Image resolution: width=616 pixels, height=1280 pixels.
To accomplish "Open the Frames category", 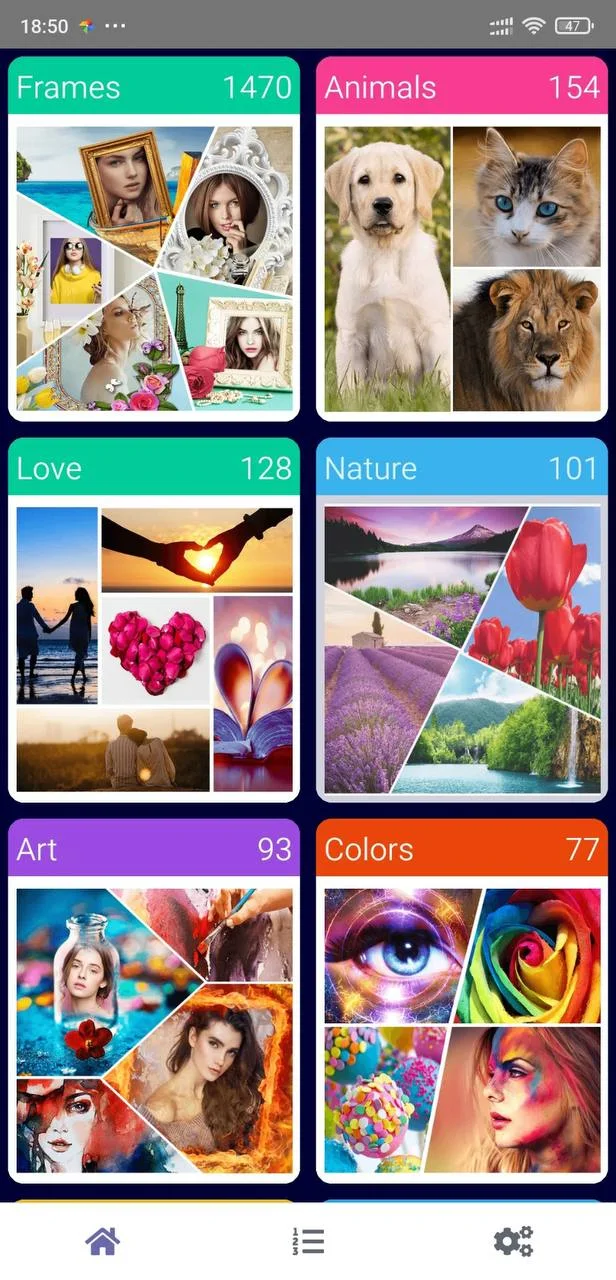I will (154, 239).
